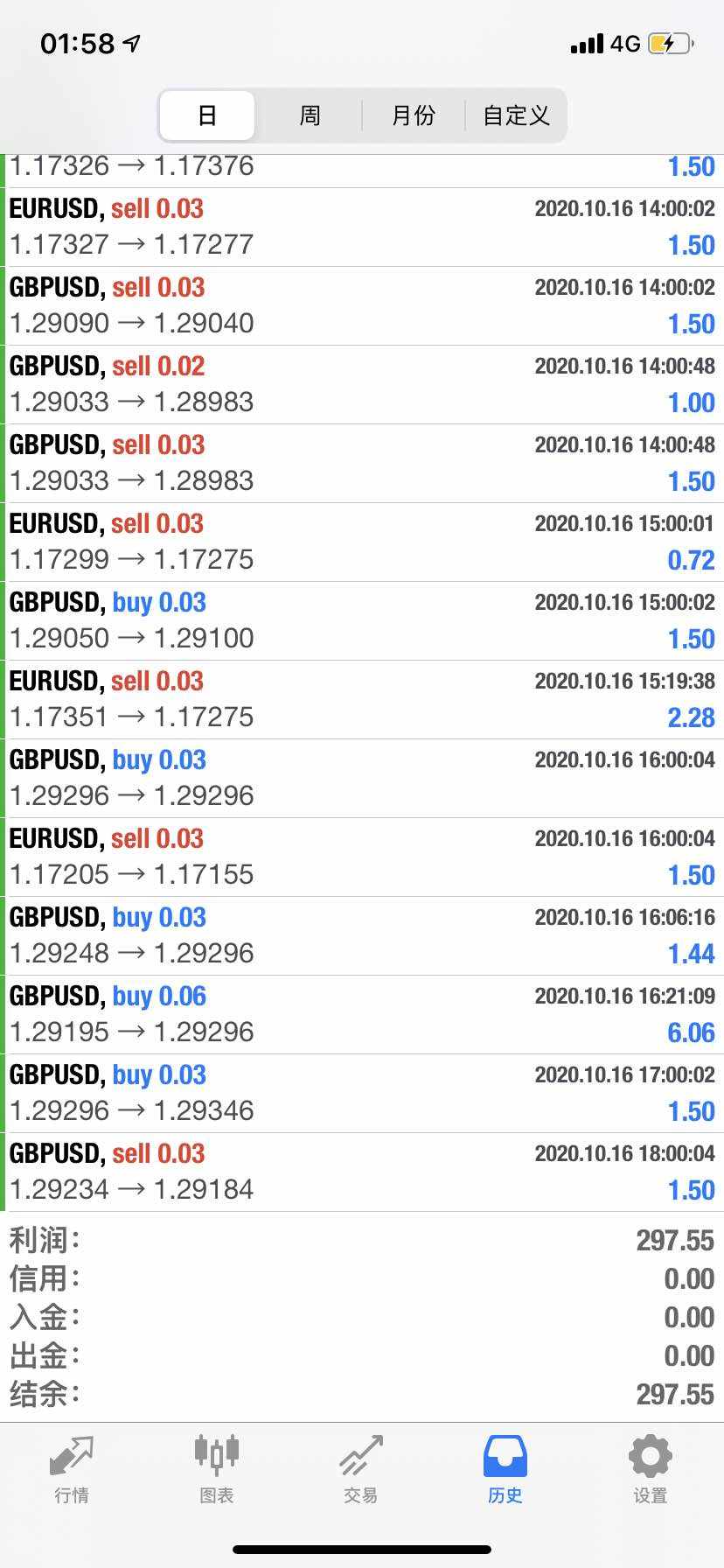Open the GBPUSD sell 0.02 trade at 14:00:48

pyautogui.click(x=362, y=384)
